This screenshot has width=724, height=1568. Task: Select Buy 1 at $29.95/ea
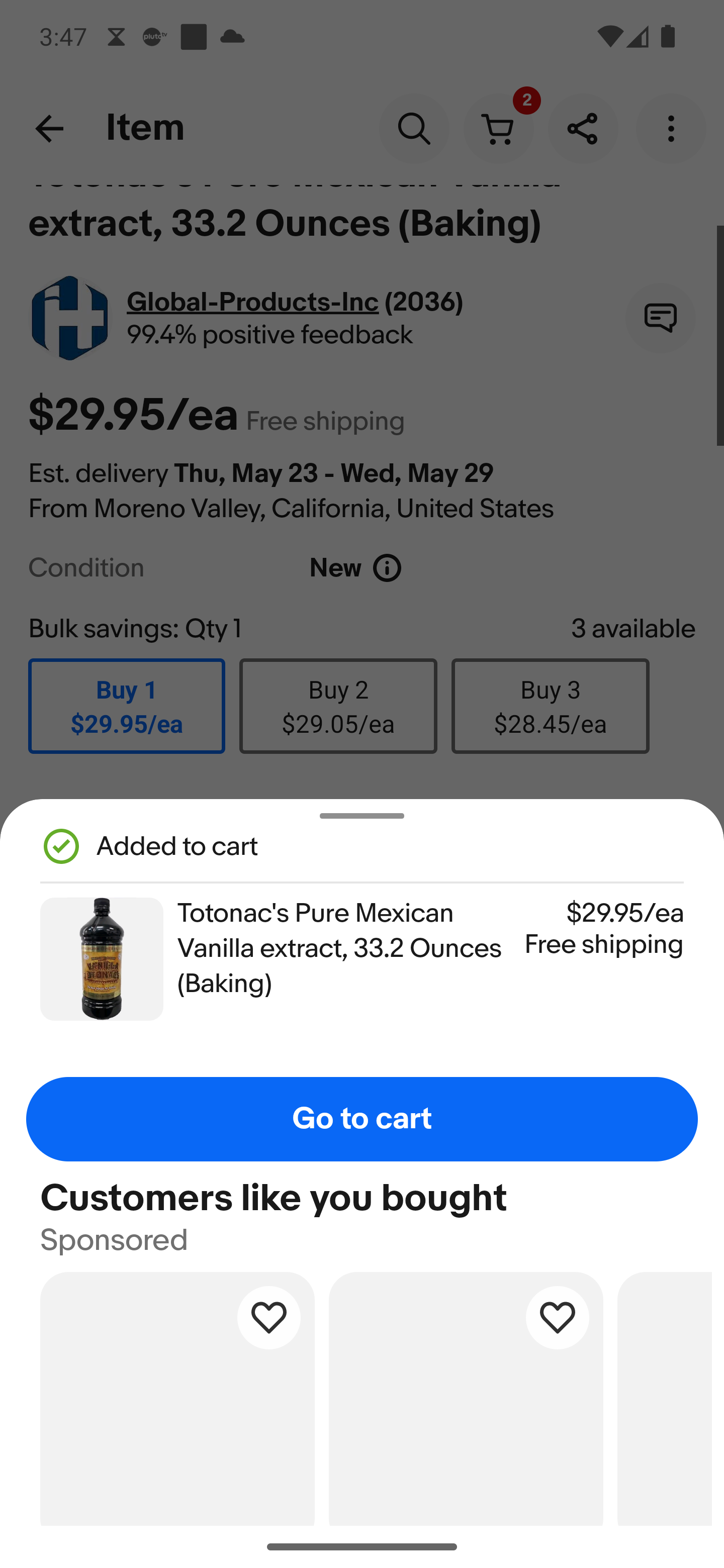pyautogui.click(x=127, y=706)
